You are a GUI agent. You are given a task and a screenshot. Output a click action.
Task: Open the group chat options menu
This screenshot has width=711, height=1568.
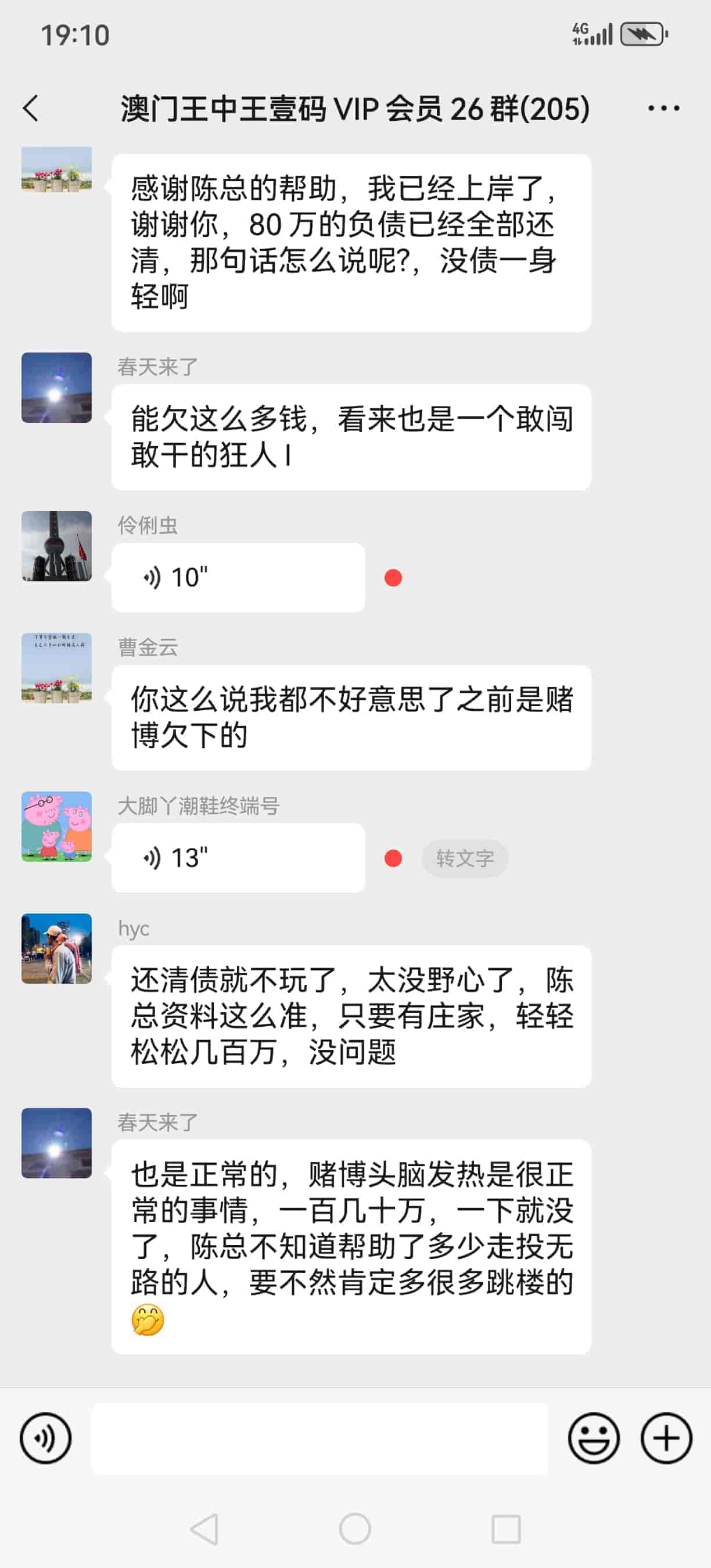[x=663, y=109]
